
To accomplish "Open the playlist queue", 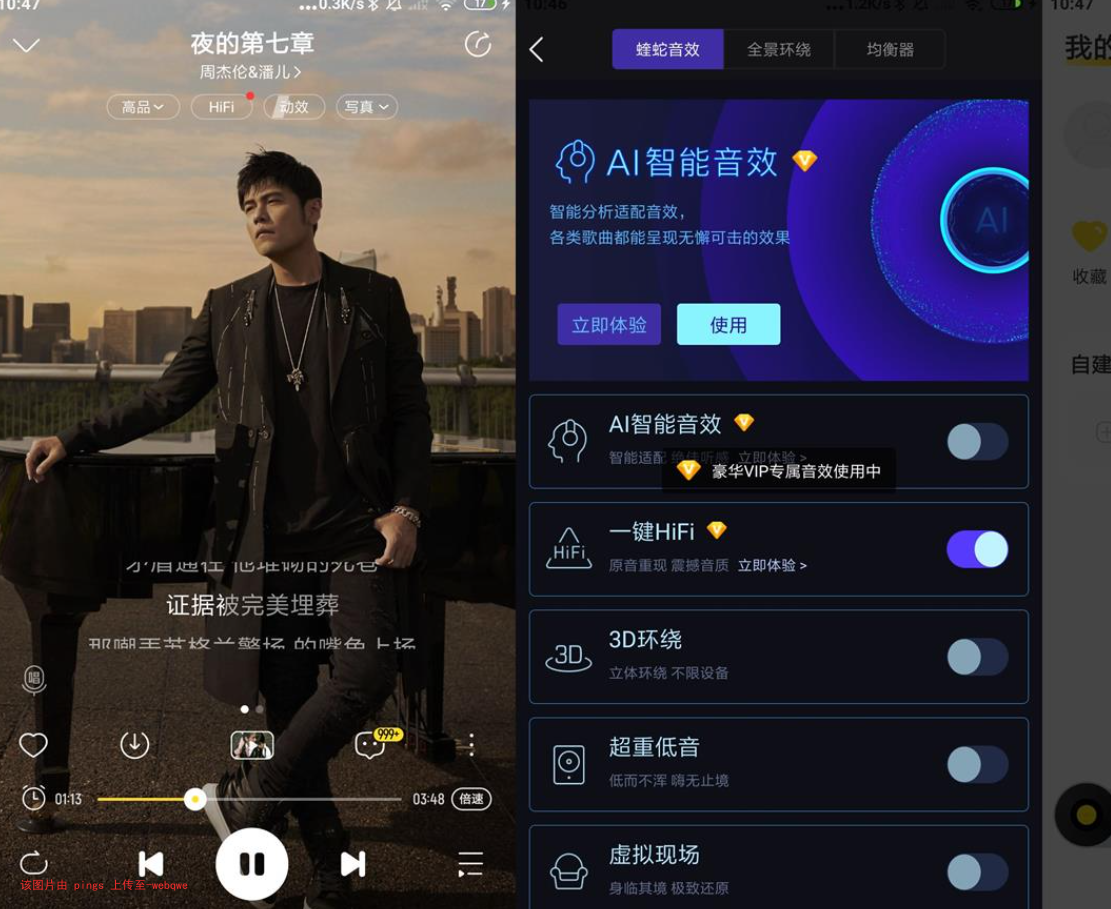I will click(470, 864).
